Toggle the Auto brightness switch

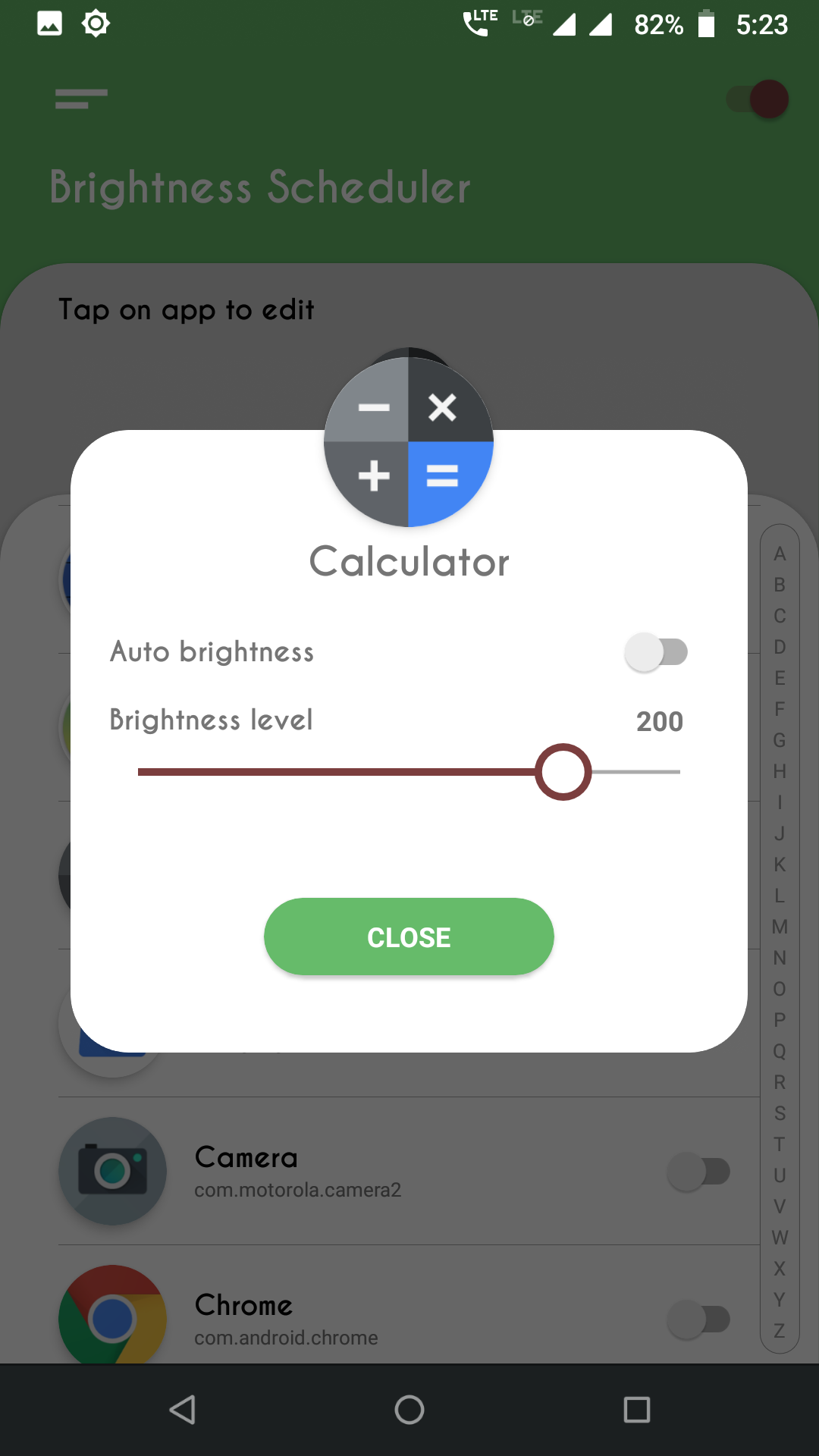(656, 652)
